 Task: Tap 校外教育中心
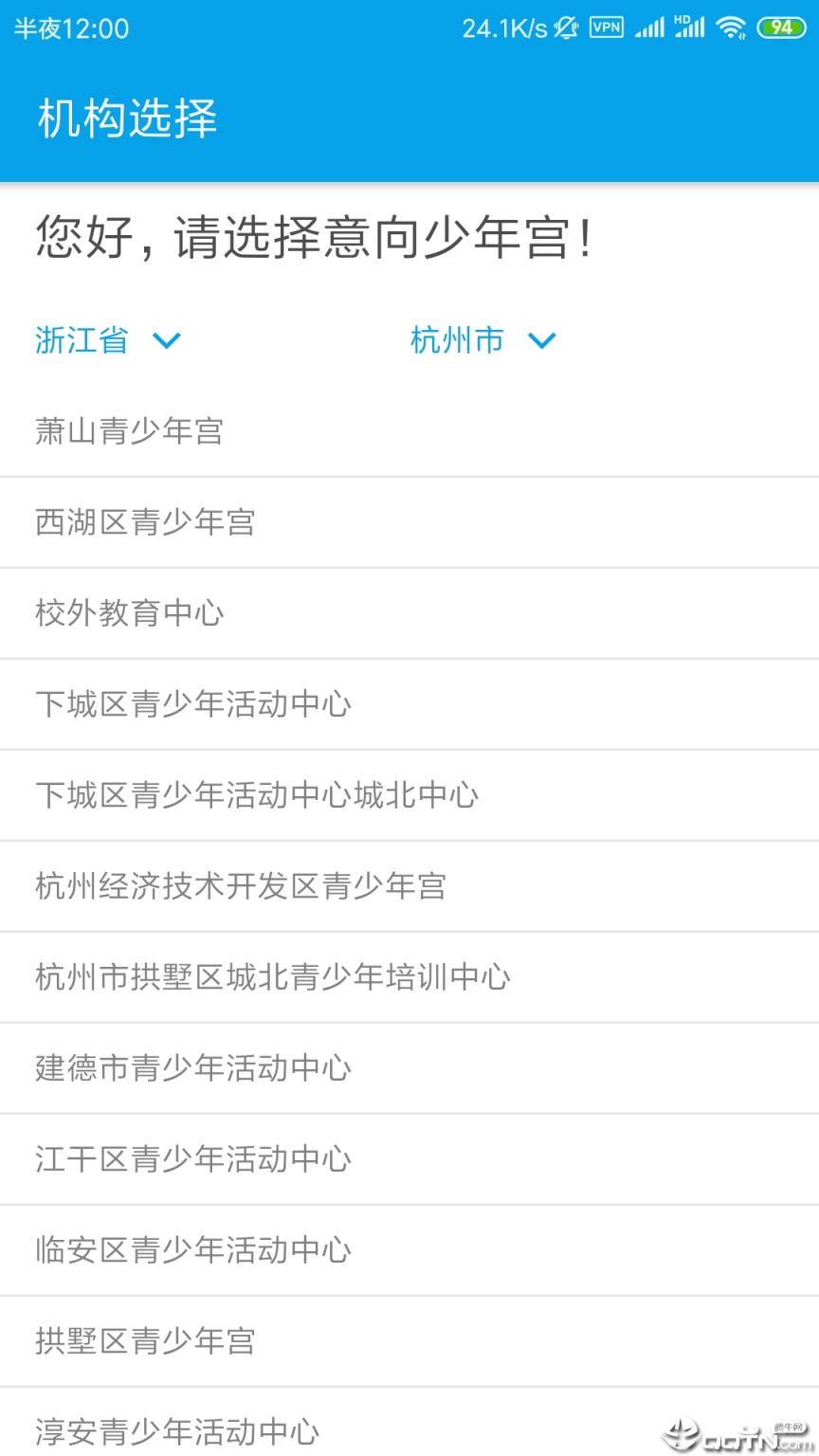pyautogui.click(x=129, y=613)
